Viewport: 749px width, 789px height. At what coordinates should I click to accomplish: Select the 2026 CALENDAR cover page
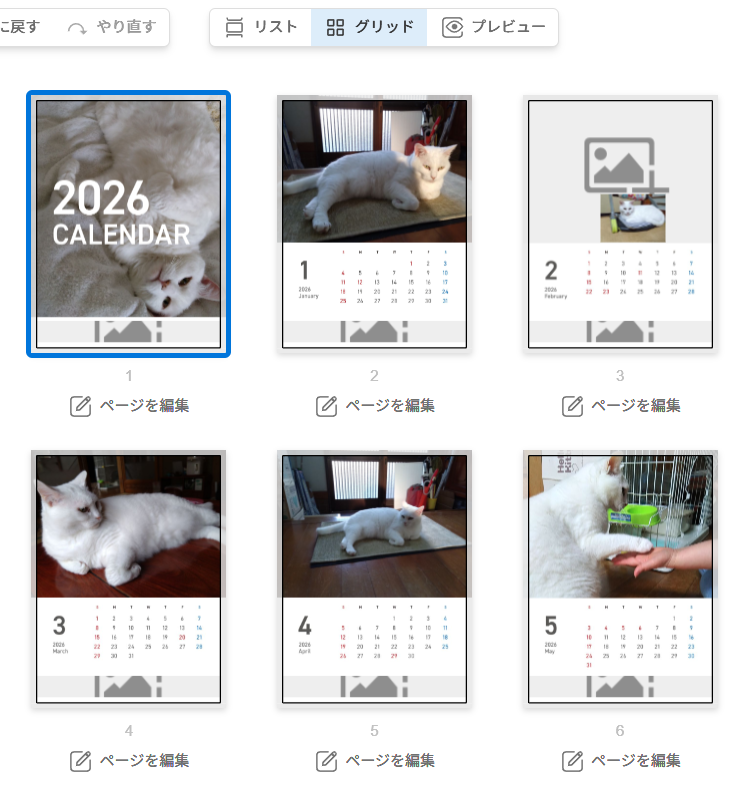click(128, 224)
